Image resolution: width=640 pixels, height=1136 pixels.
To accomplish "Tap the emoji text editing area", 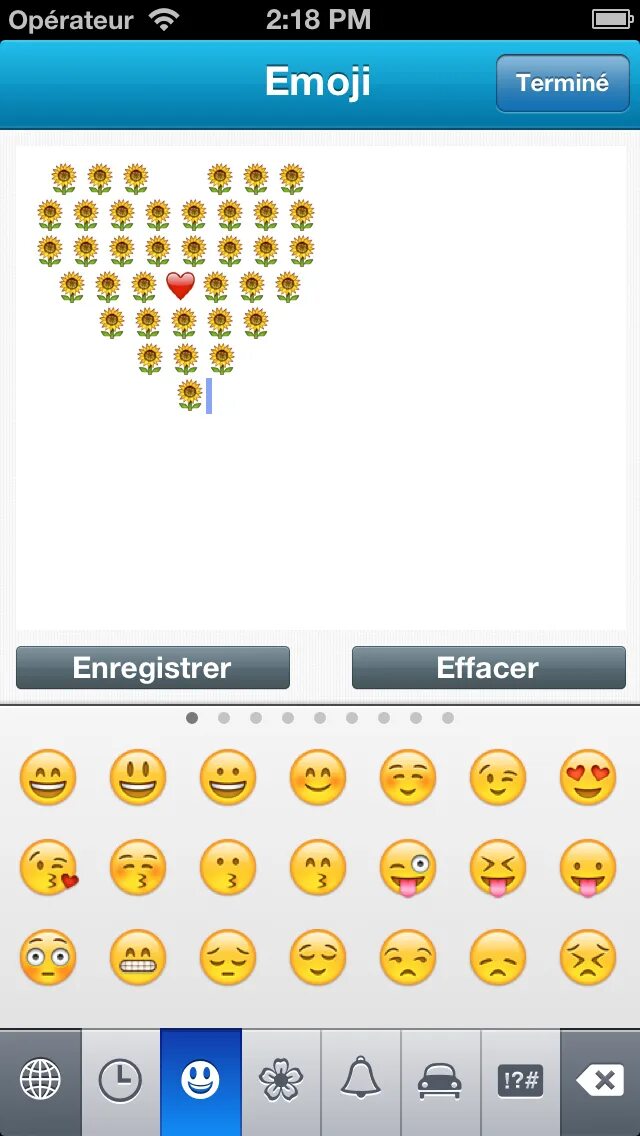I will coord(400,500).
